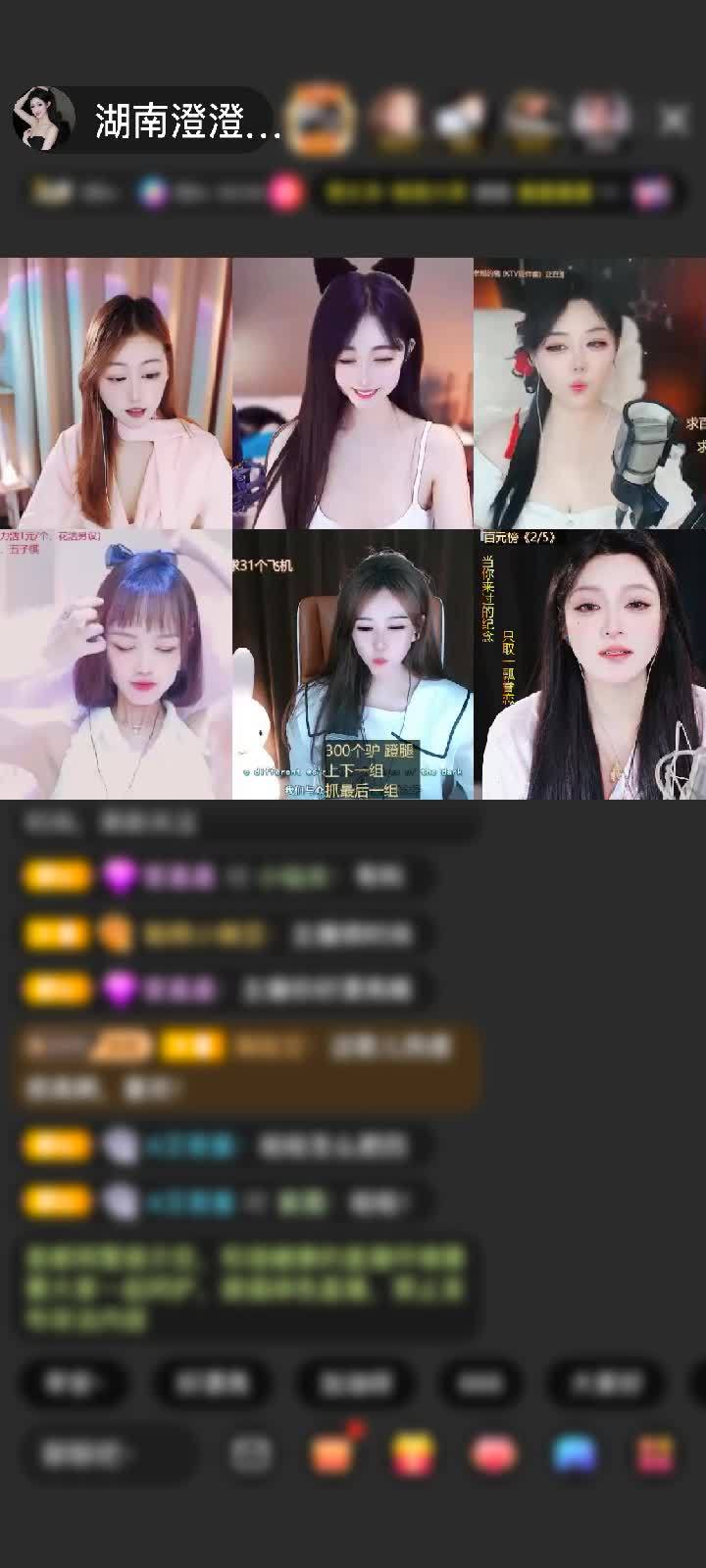Open the video tile with the studio microphone
Screen dimensions: 706x1568
pyautogui.click(x=590, y=393)
